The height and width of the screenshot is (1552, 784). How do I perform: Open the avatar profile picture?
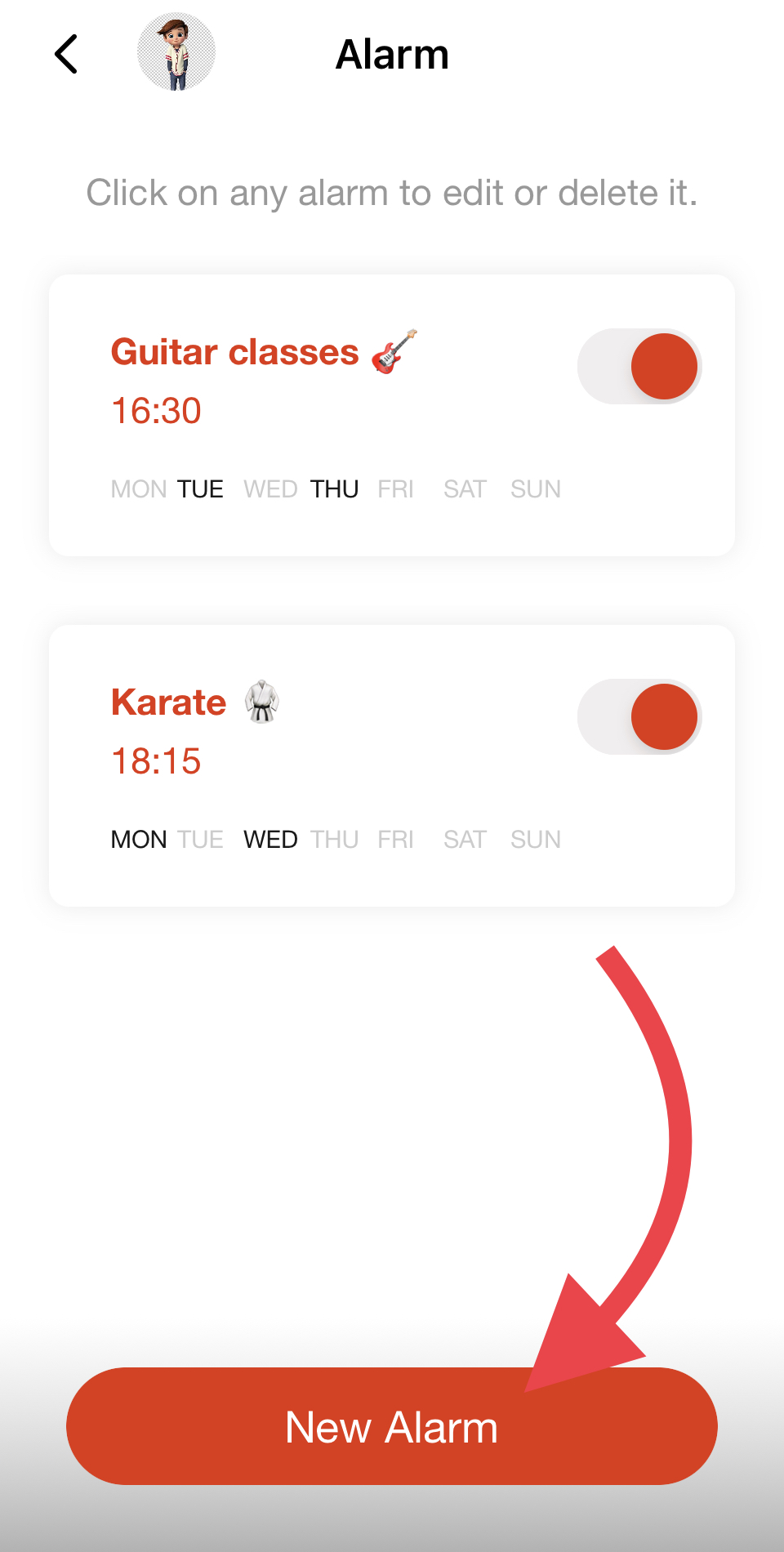(x=177, y=51)
